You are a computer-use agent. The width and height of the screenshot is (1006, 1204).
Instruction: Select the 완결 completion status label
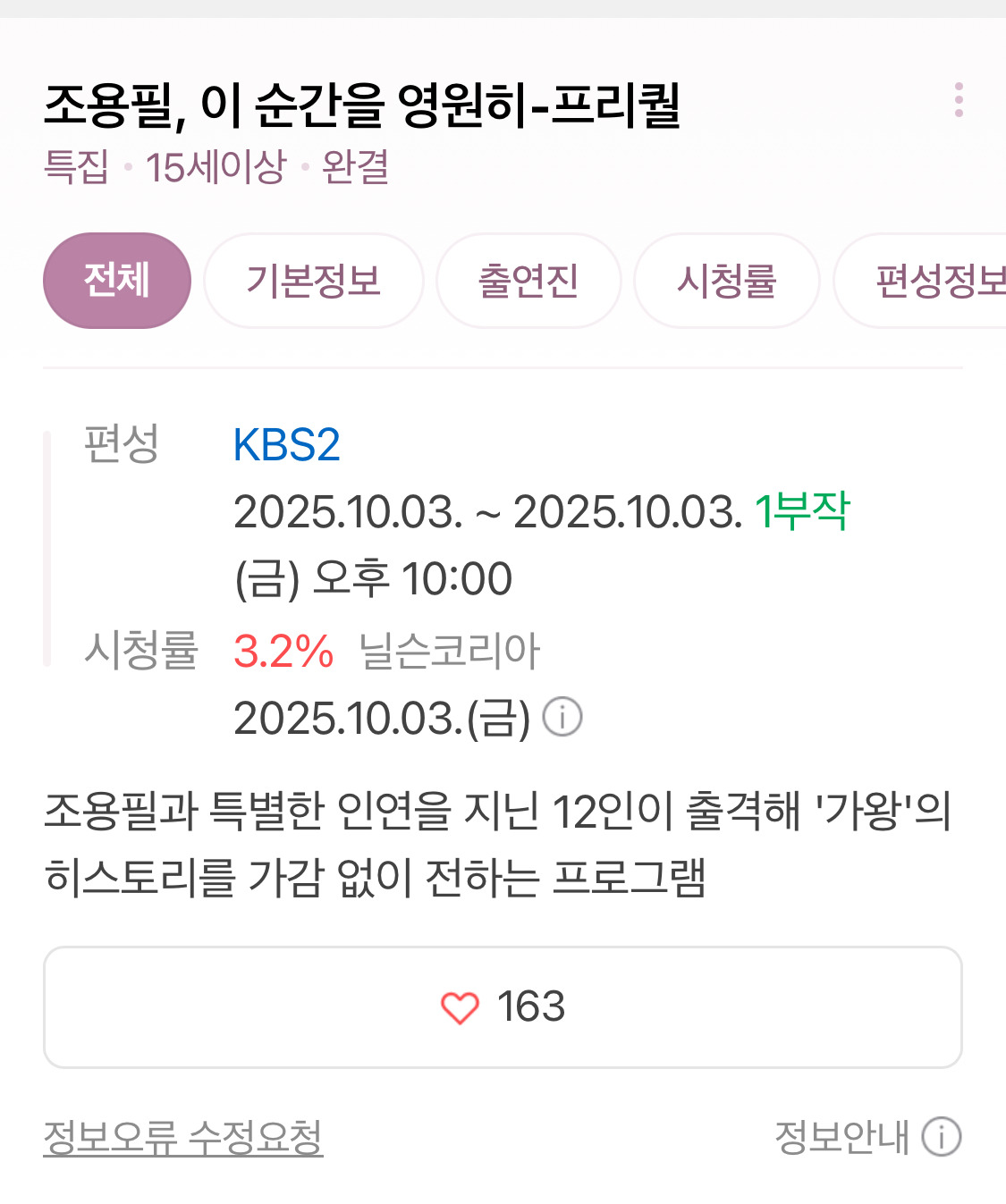click(354, 168)
